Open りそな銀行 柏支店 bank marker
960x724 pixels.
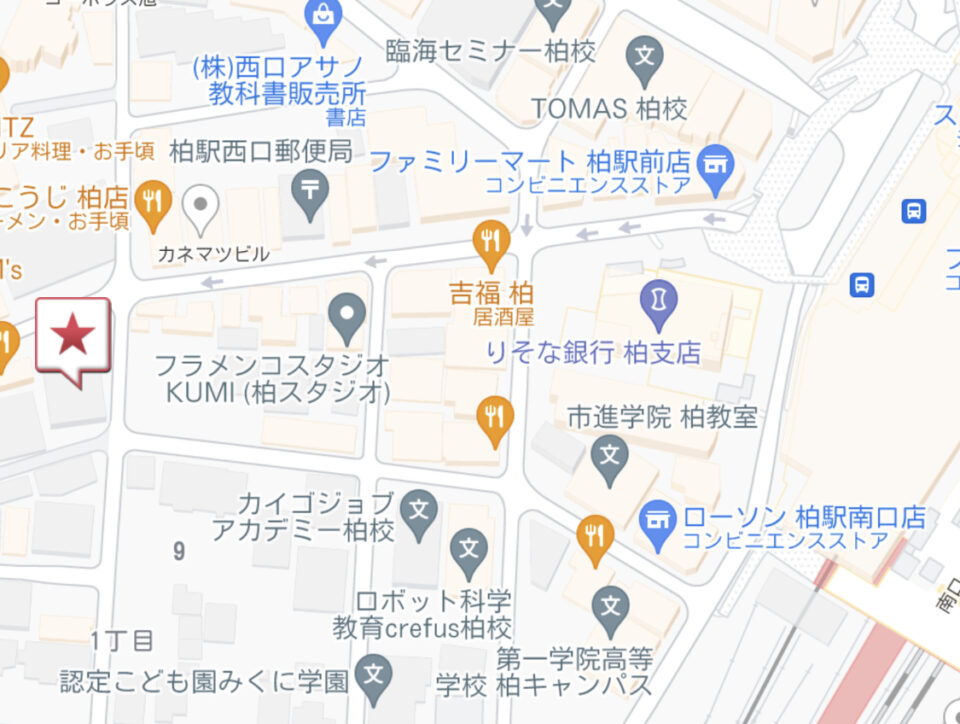click(x=658, y=302)
